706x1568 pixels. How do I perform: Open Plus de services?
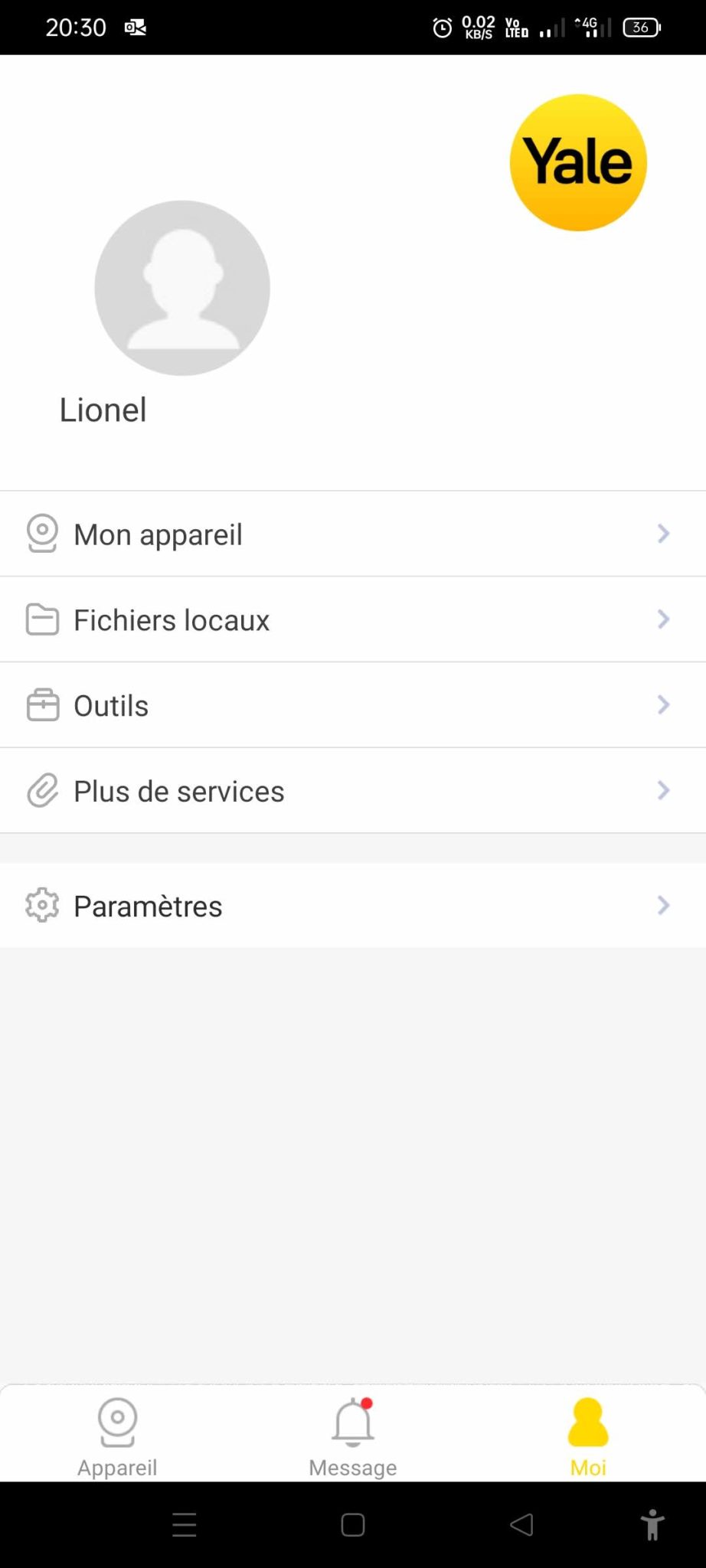pos(353,791)
